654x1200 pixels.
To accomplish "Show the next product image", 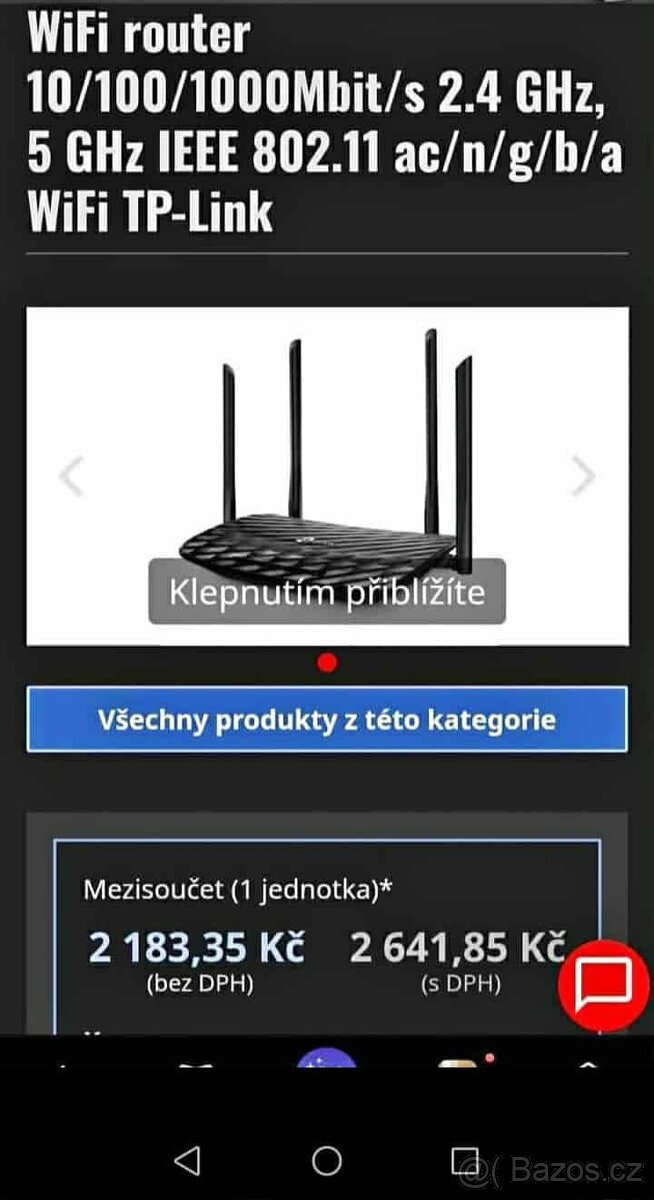I will pos(583,477).
